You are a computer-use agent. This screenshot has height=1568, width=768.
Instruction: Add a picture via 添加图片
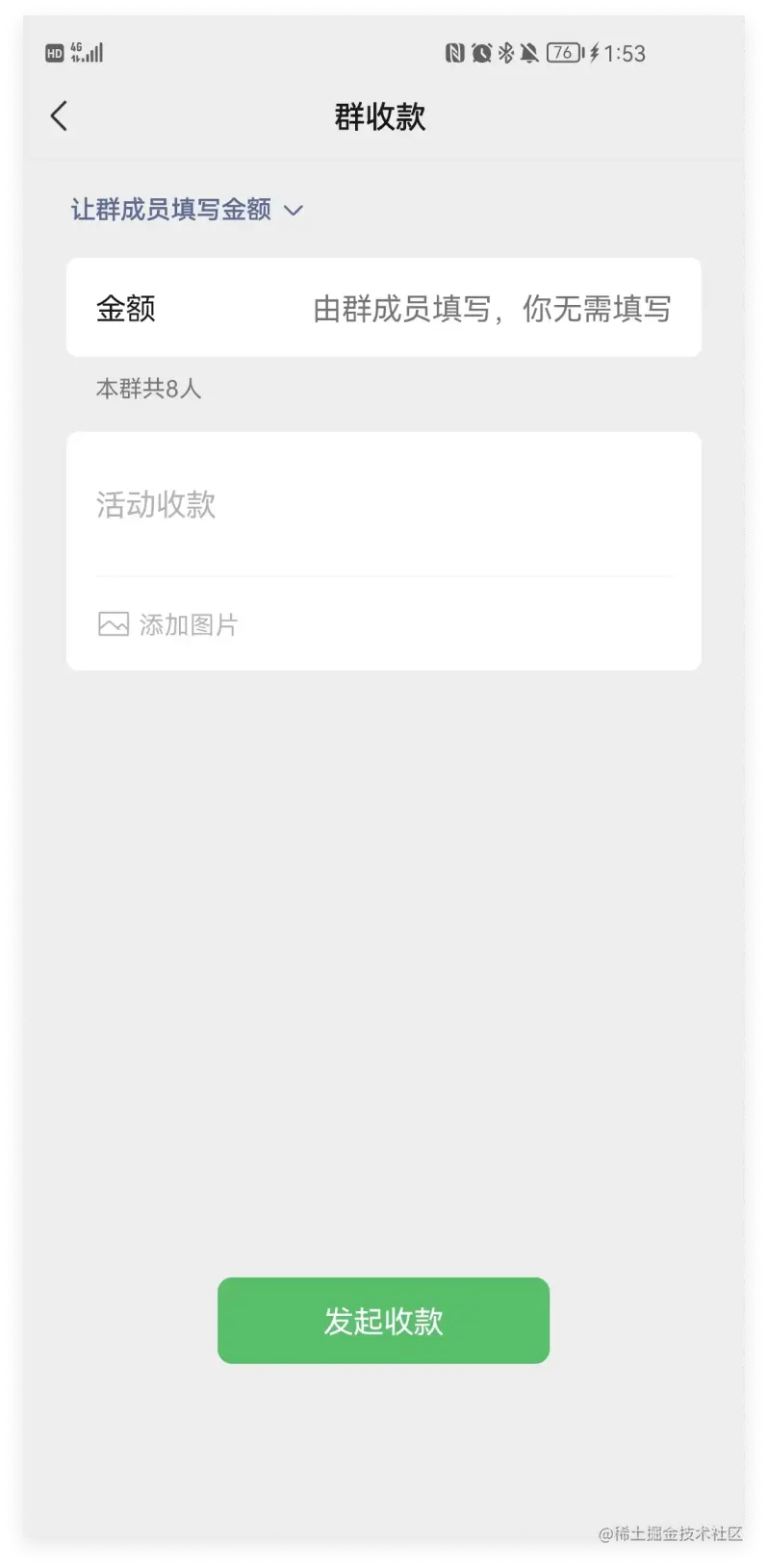click(168, 625)
